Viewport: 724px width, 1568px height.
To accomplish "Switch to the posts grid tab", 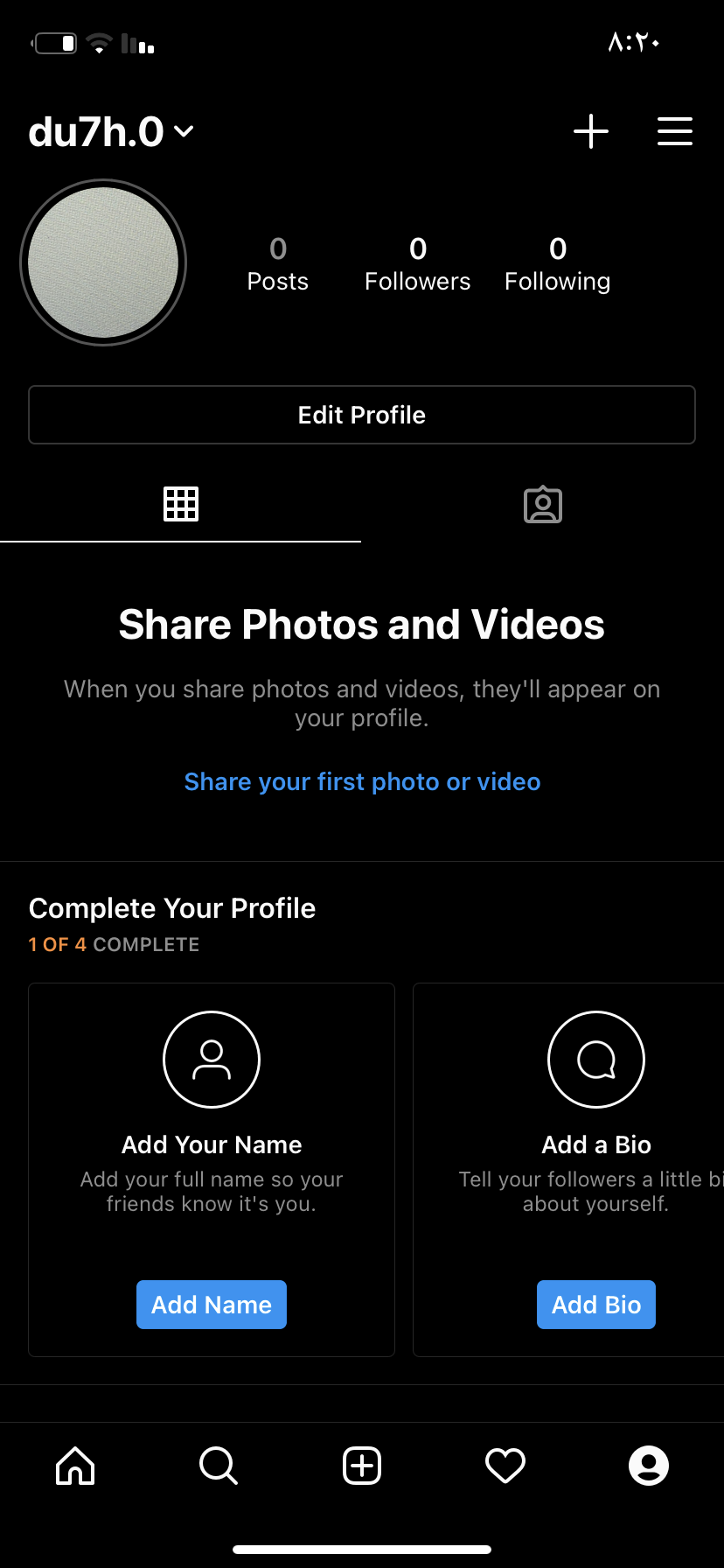I will tap(181, 504).
